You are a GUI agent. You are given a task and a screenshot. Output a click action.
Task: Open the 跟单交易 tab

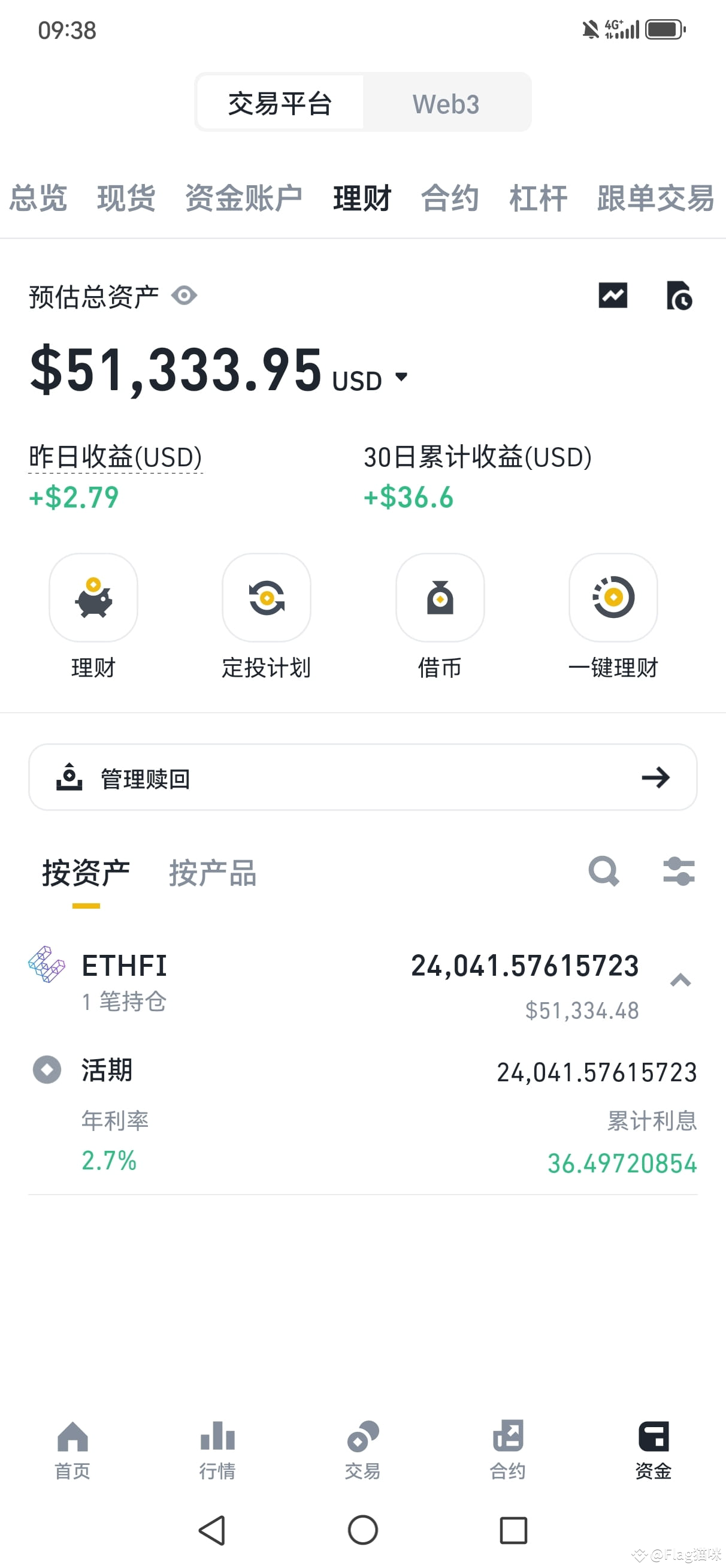point(655,198)
